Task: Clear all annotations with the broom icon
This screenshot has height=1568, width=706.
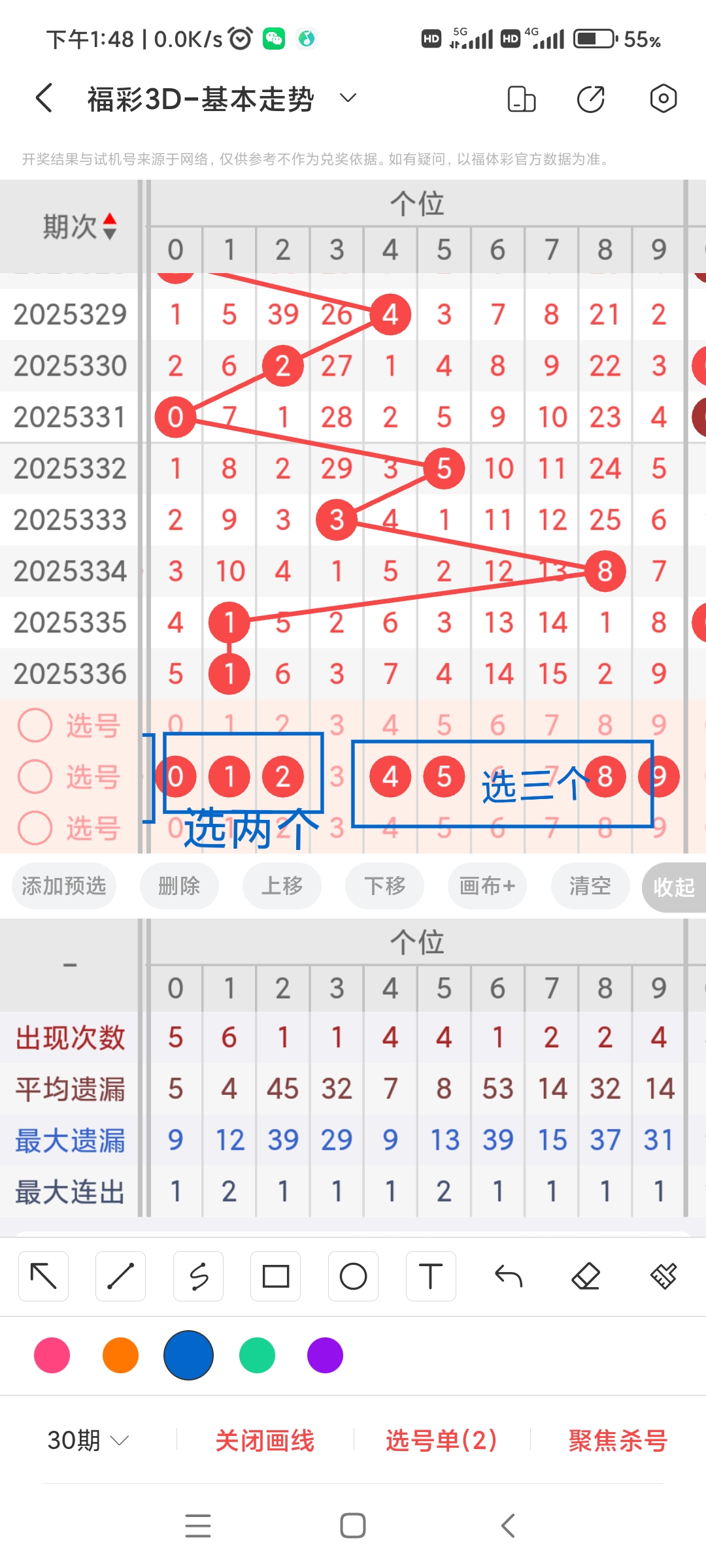Action: click(x=663, y=1276)
